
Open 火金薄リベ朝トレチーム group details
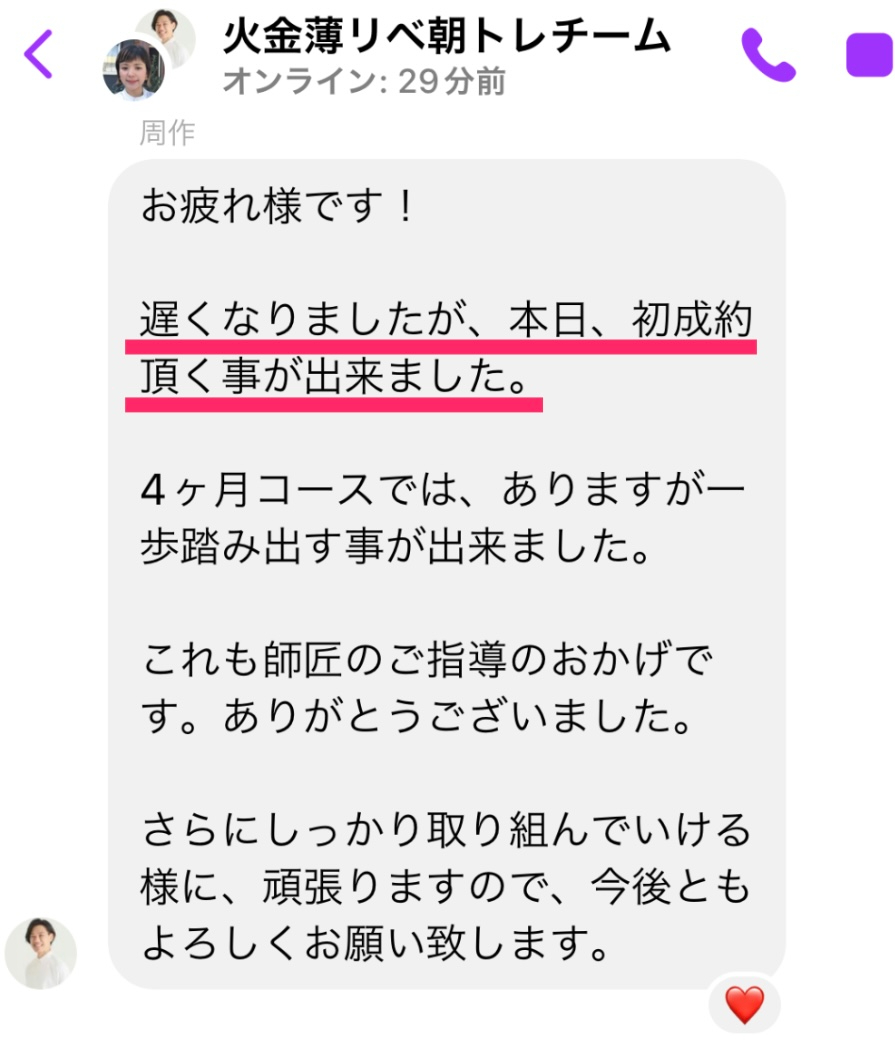tap(444, 40)
